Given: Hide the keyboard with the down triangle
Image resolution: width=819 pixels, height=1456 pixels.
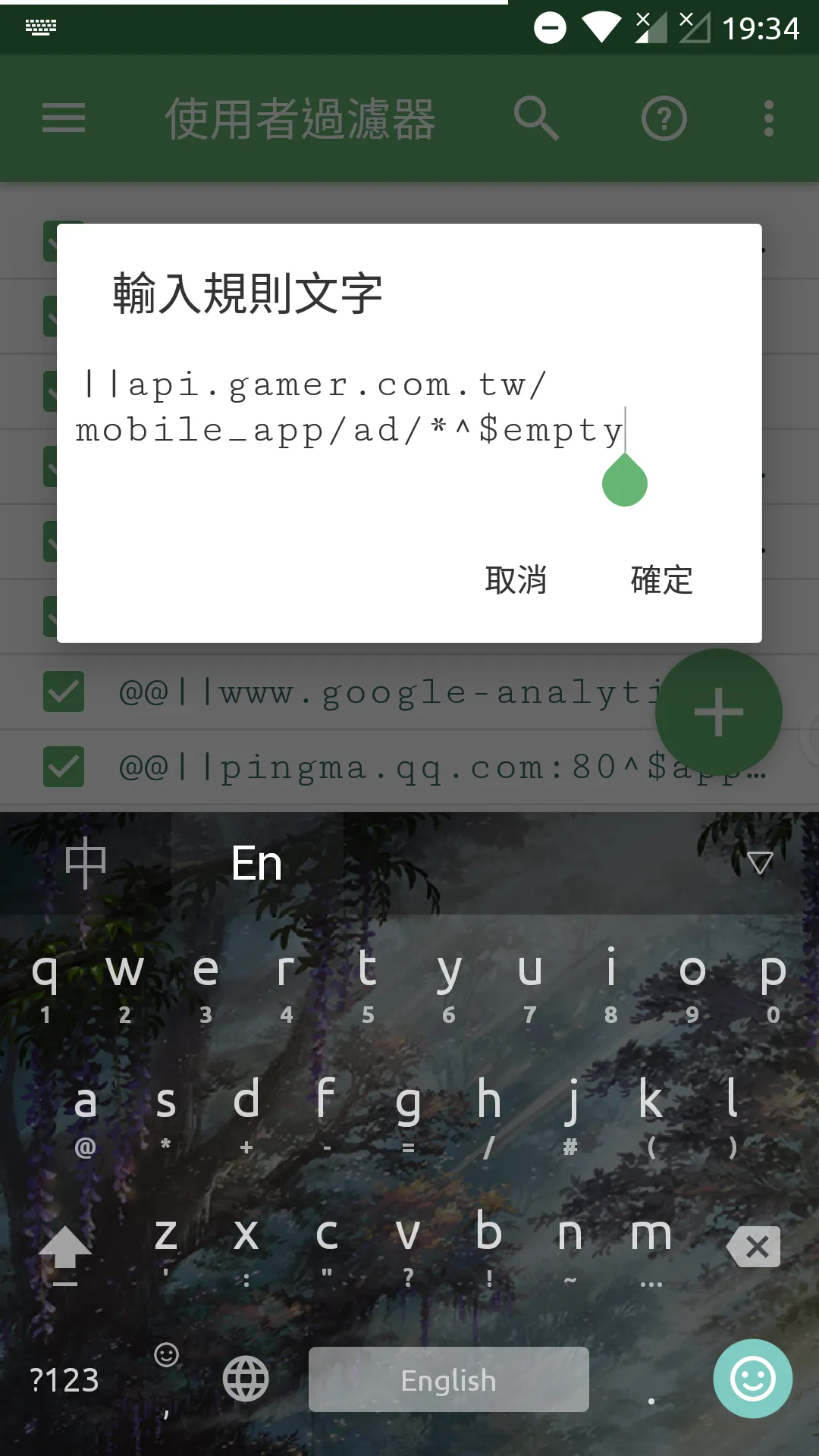Looking at the screenshot, I should tap(760, 863).
